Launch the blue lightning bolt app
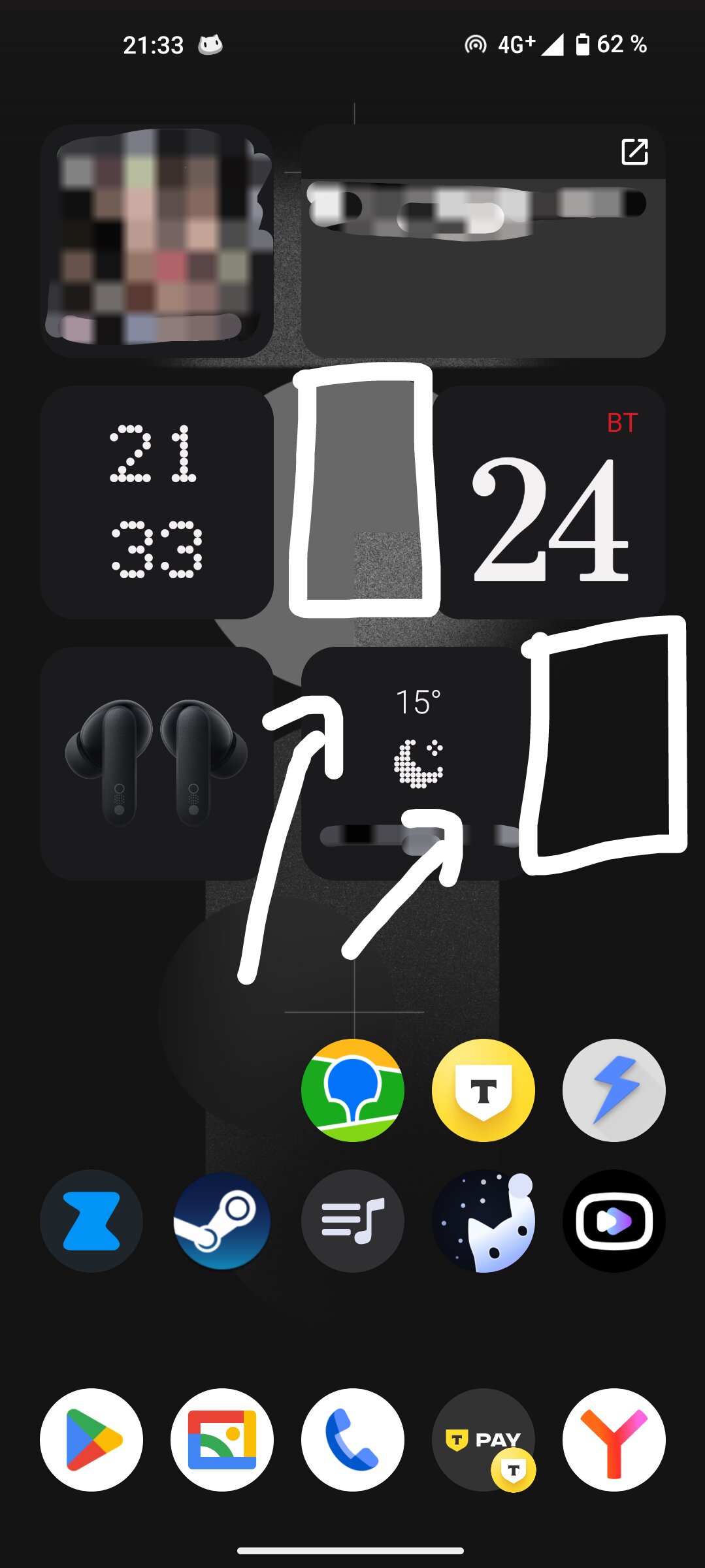 coord(614,1090)
